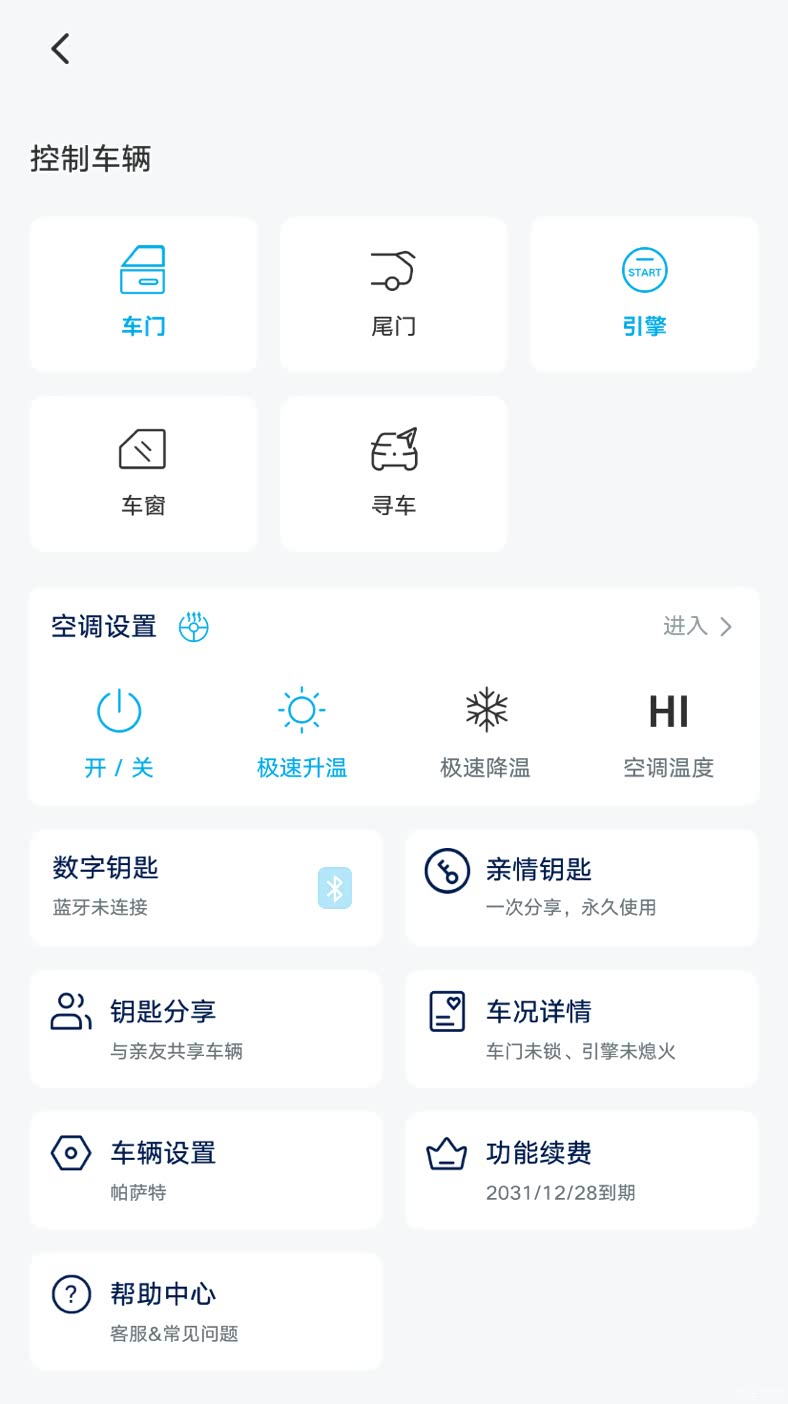Open the 帮助中心 help center
This screenshot has height=1404, width=788.
click(x=206, y=1311)
